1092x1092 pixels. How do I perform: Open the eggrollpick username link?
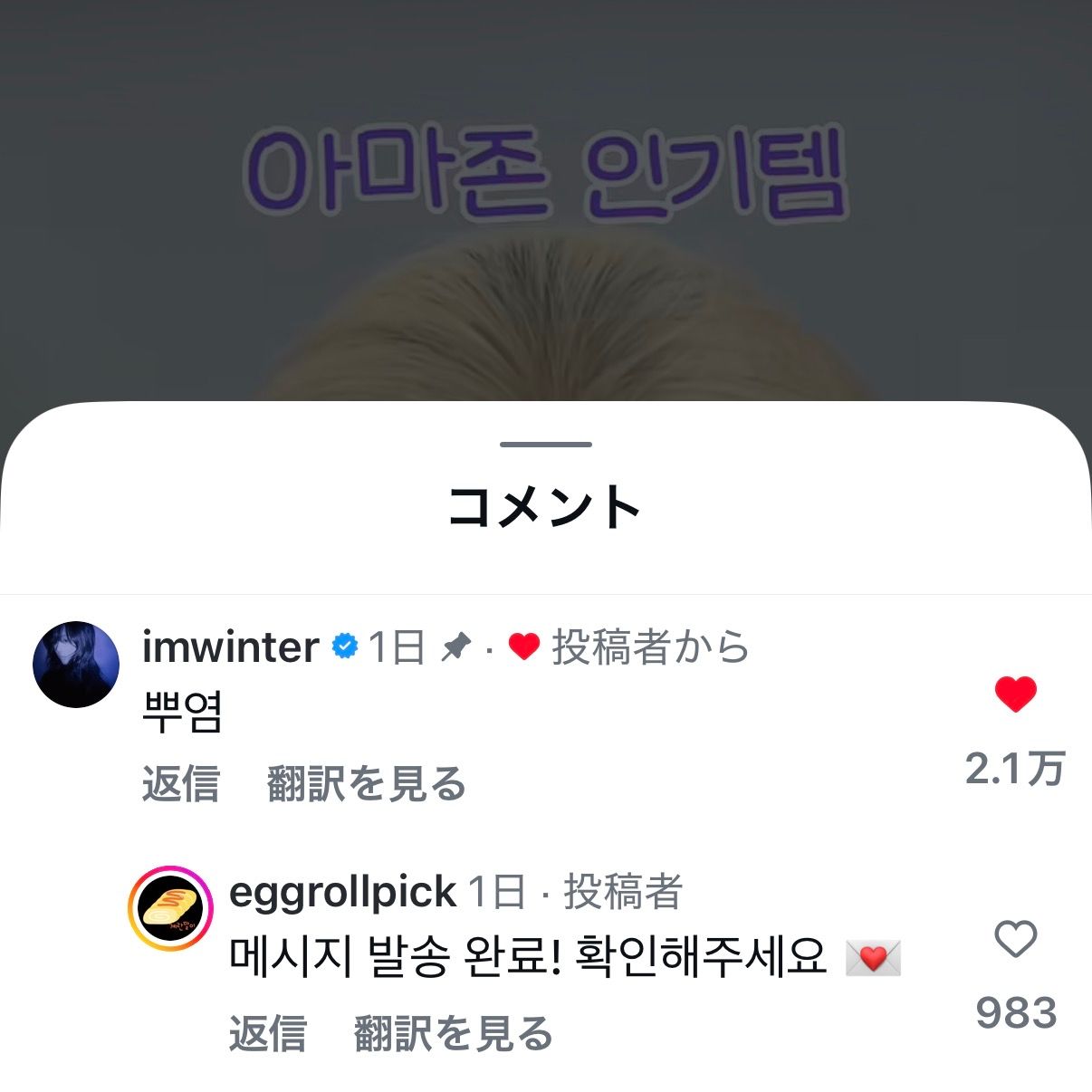coord(342,892)
